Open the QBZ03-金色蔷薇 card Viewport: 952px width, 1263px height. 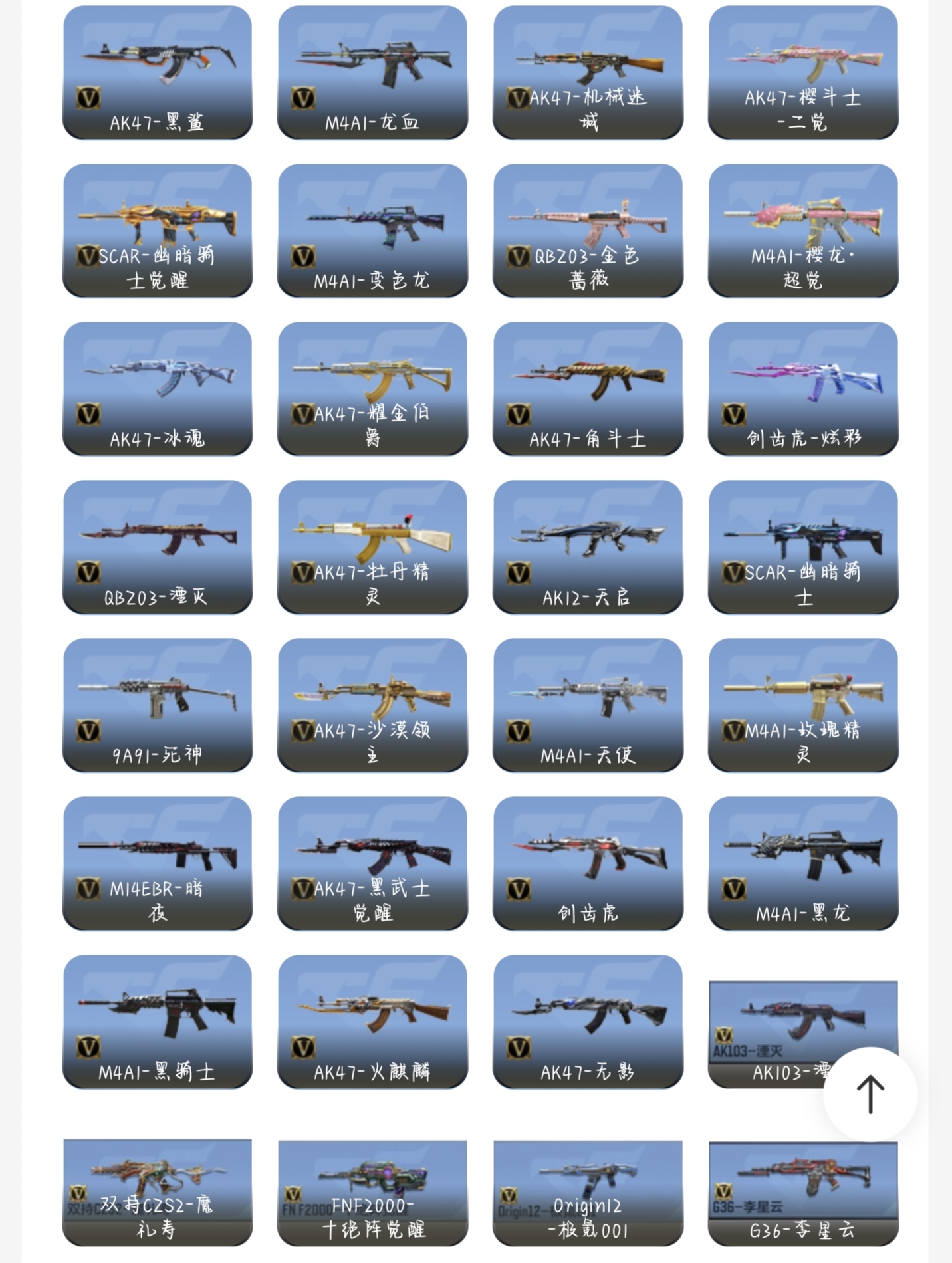pos(588,231)
